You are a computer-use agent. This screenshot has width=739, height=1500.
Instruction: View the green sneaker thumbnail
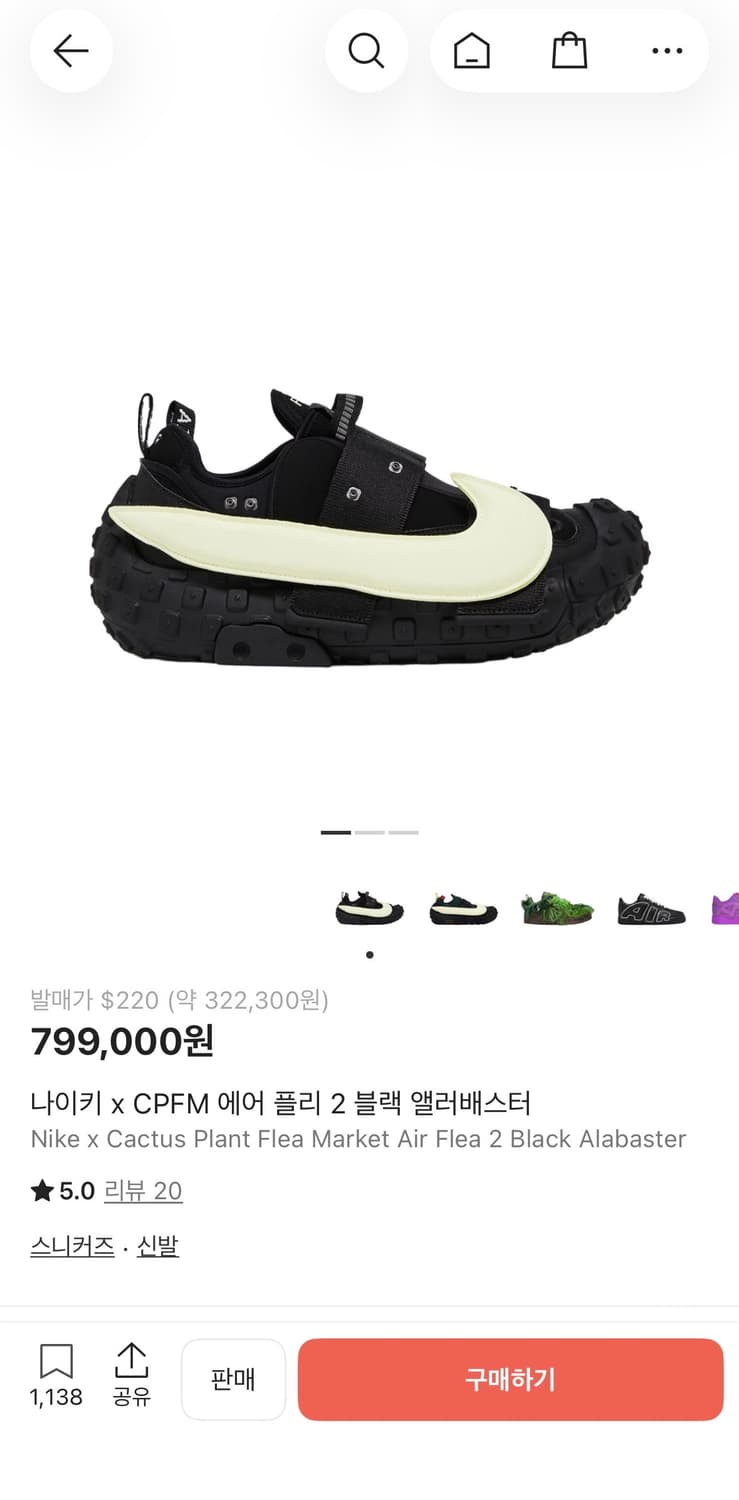tap(557, 908)
